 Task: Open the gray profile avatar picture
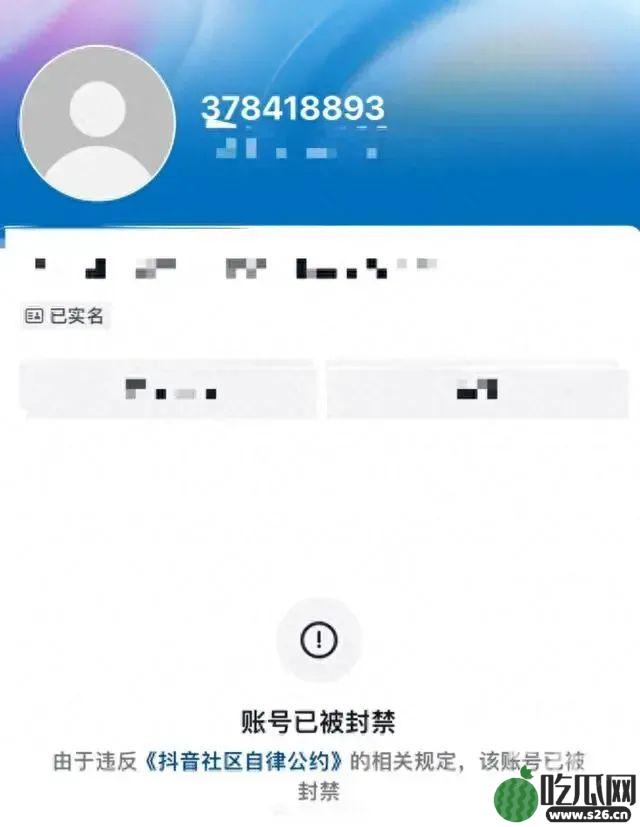pos(98,124)
